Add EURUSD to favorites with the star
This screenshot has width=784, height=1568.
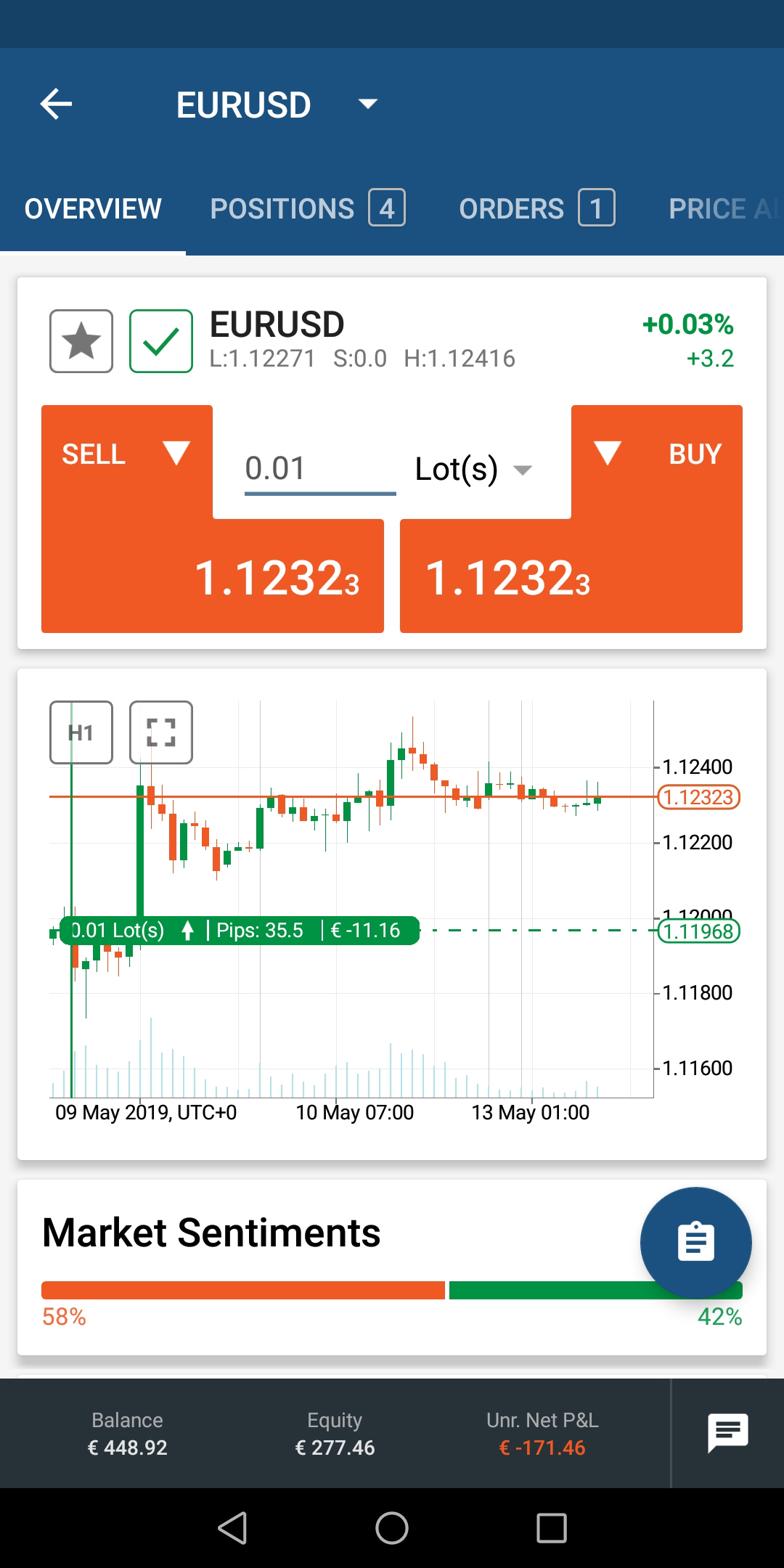click(81, 341)
